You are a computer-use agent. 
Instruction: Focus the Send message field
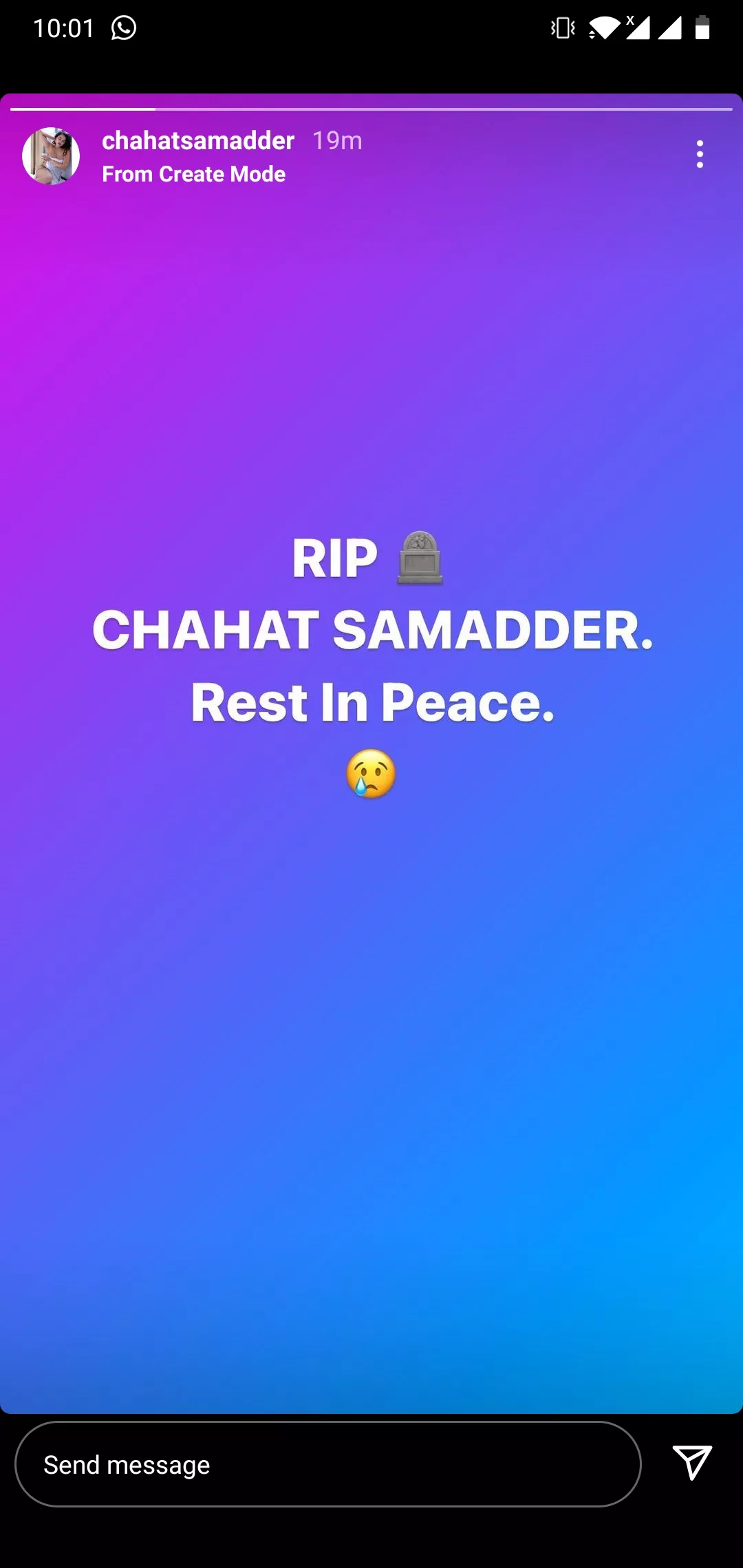pos(327,1465)
